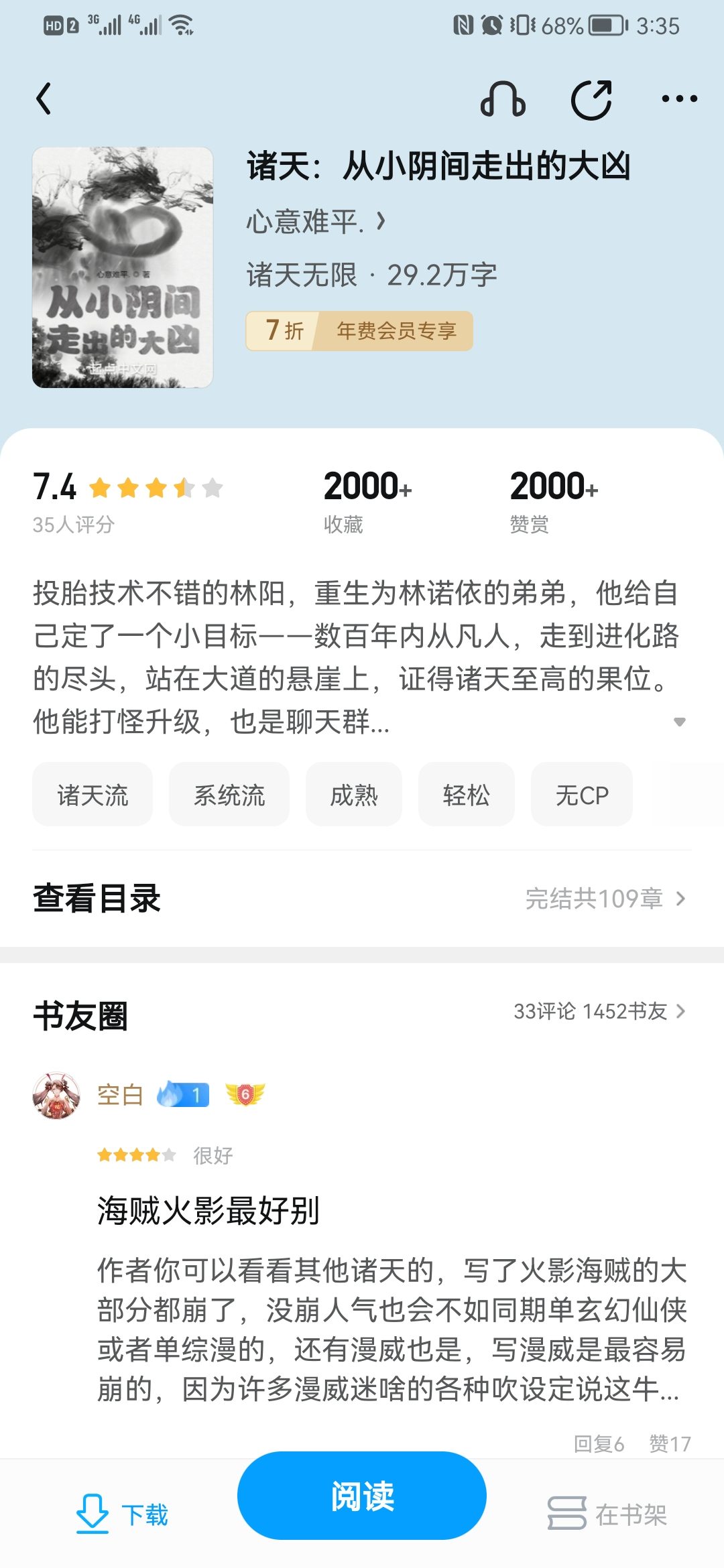Select the 轻松 tag
This screenshot has height=1568, width=724.
[x=467, y=795]
